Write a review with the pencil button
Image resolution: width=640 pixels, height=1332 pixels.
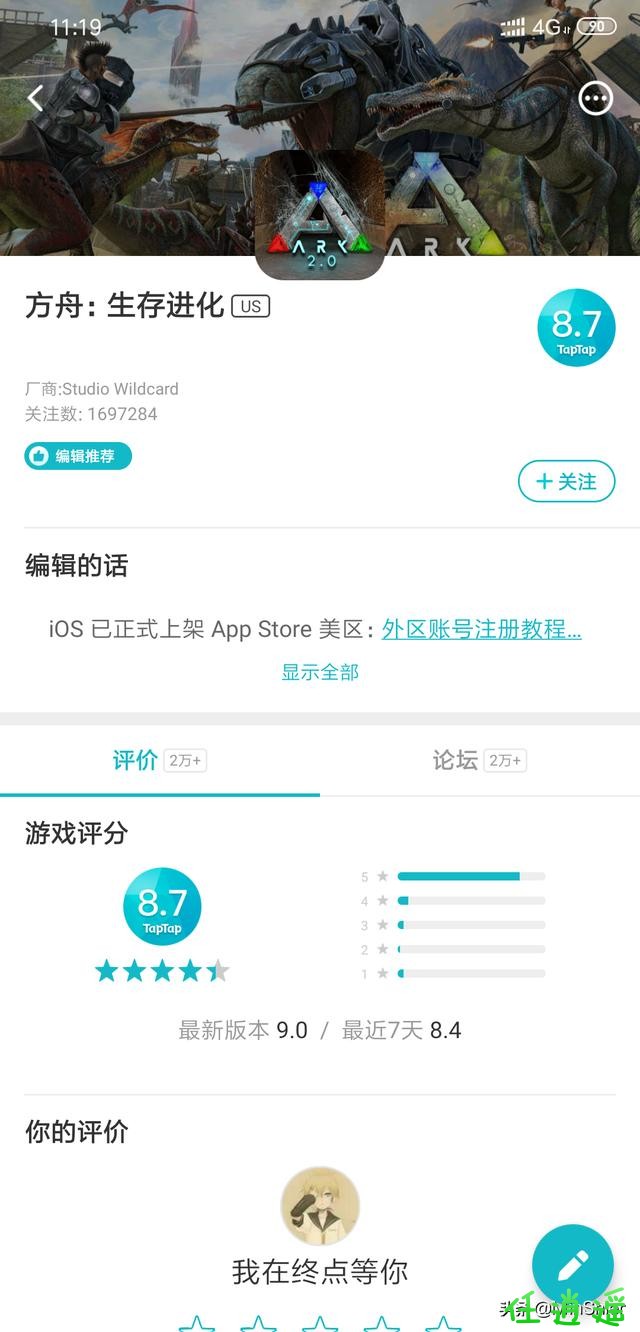pos(572,1264)
